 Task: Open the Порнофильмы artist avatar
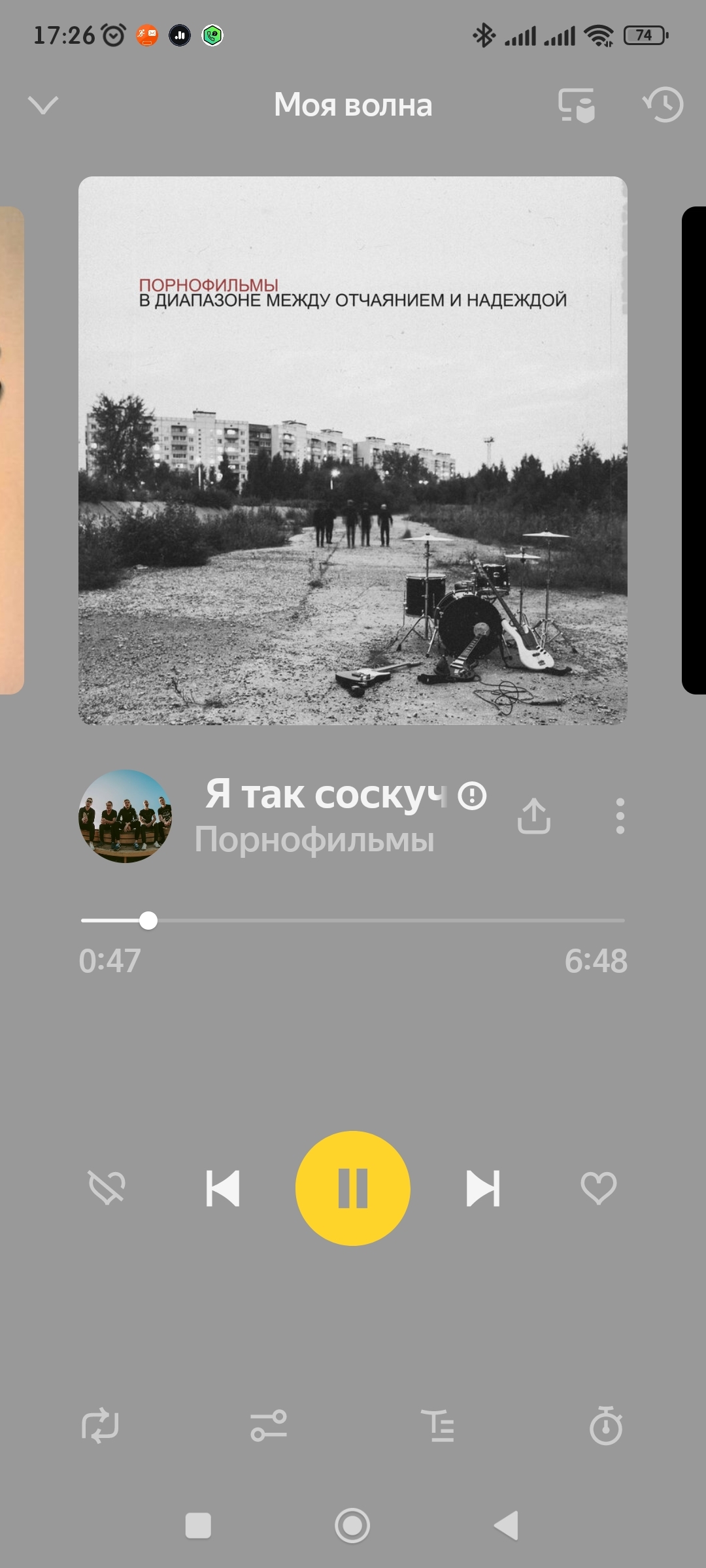pyautogui.click(x=125, y=816)
